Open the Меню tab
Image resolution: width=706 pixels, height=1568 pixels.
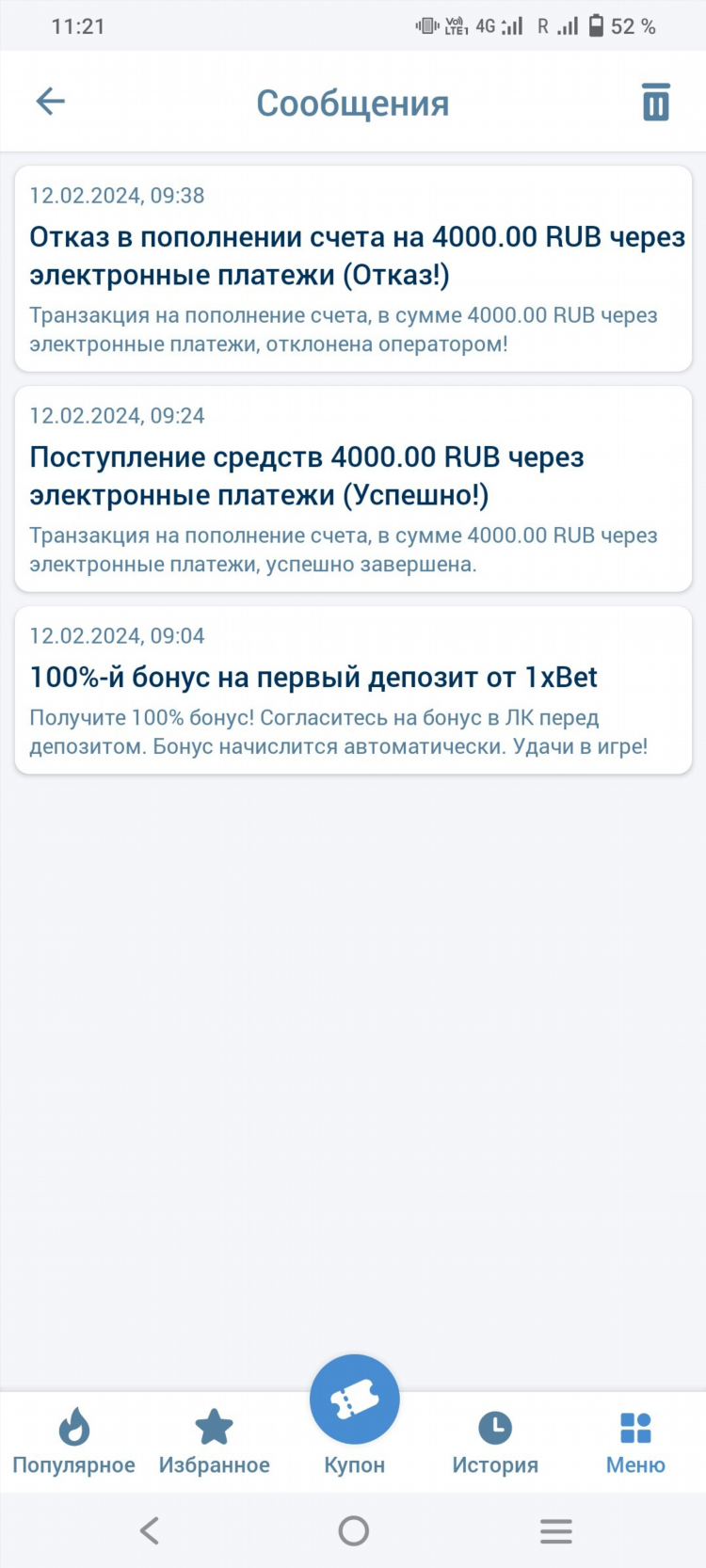tap(635, 1441)
